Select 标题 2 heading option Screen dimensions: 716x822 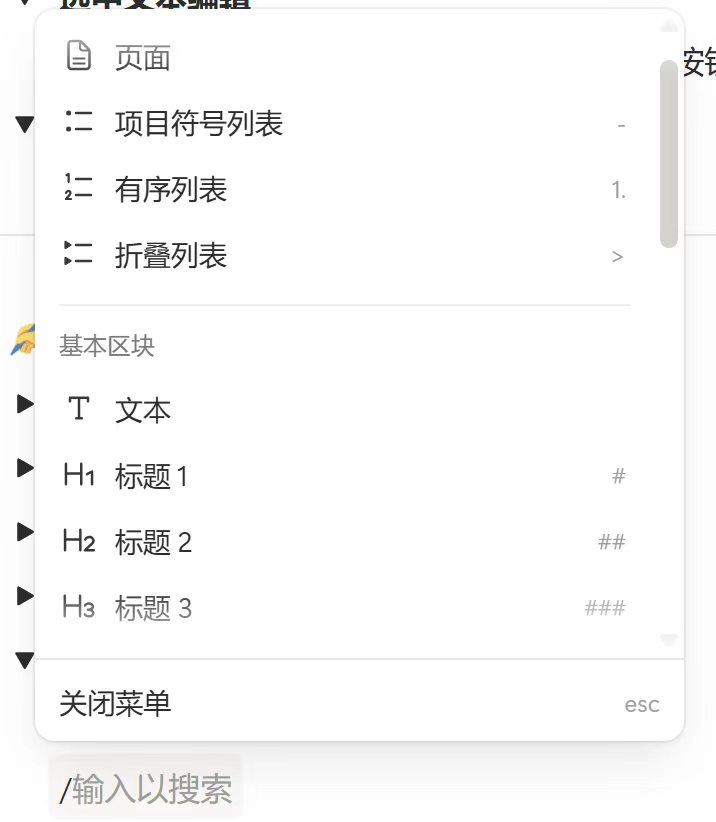[153, 542]
